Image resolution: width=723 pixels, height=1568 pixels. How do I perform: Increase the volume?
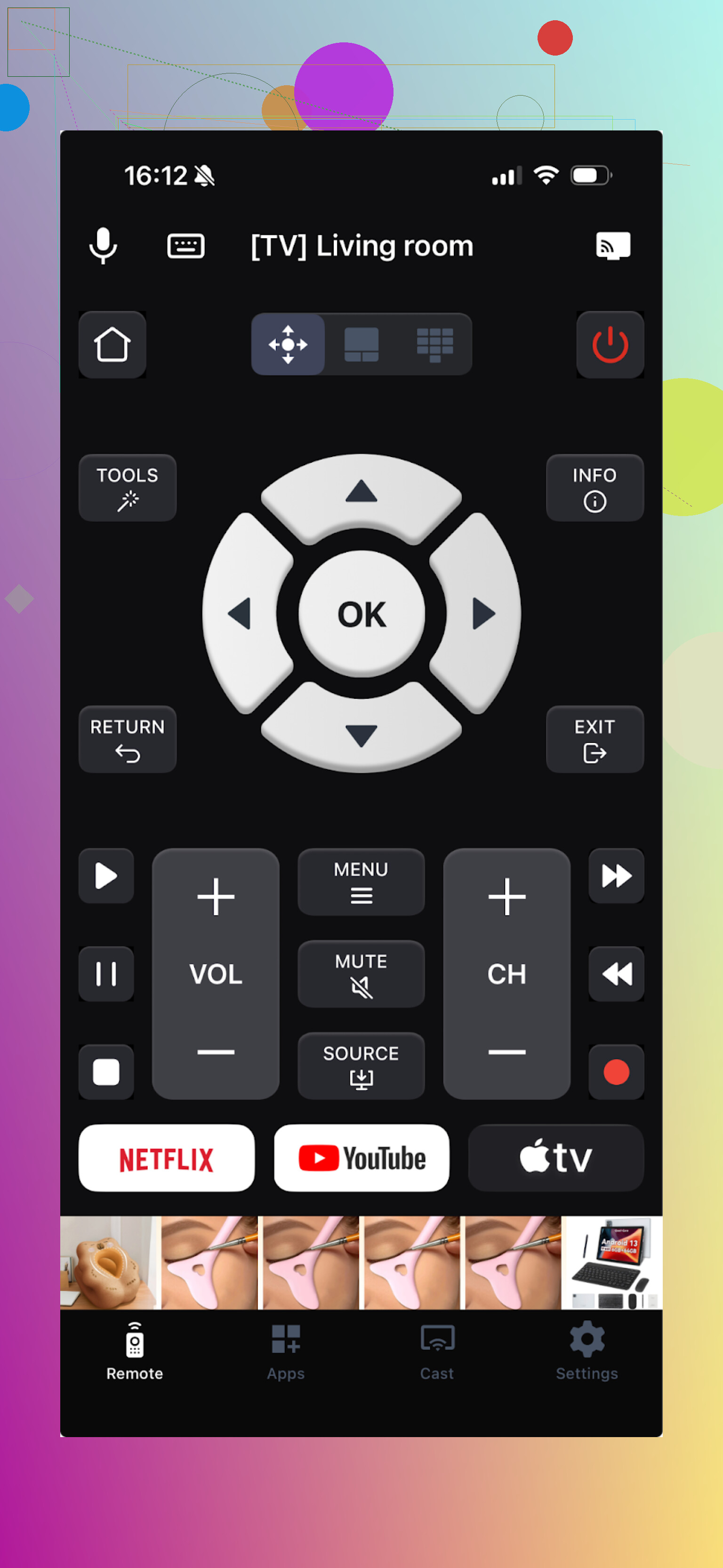click(216, 896)
